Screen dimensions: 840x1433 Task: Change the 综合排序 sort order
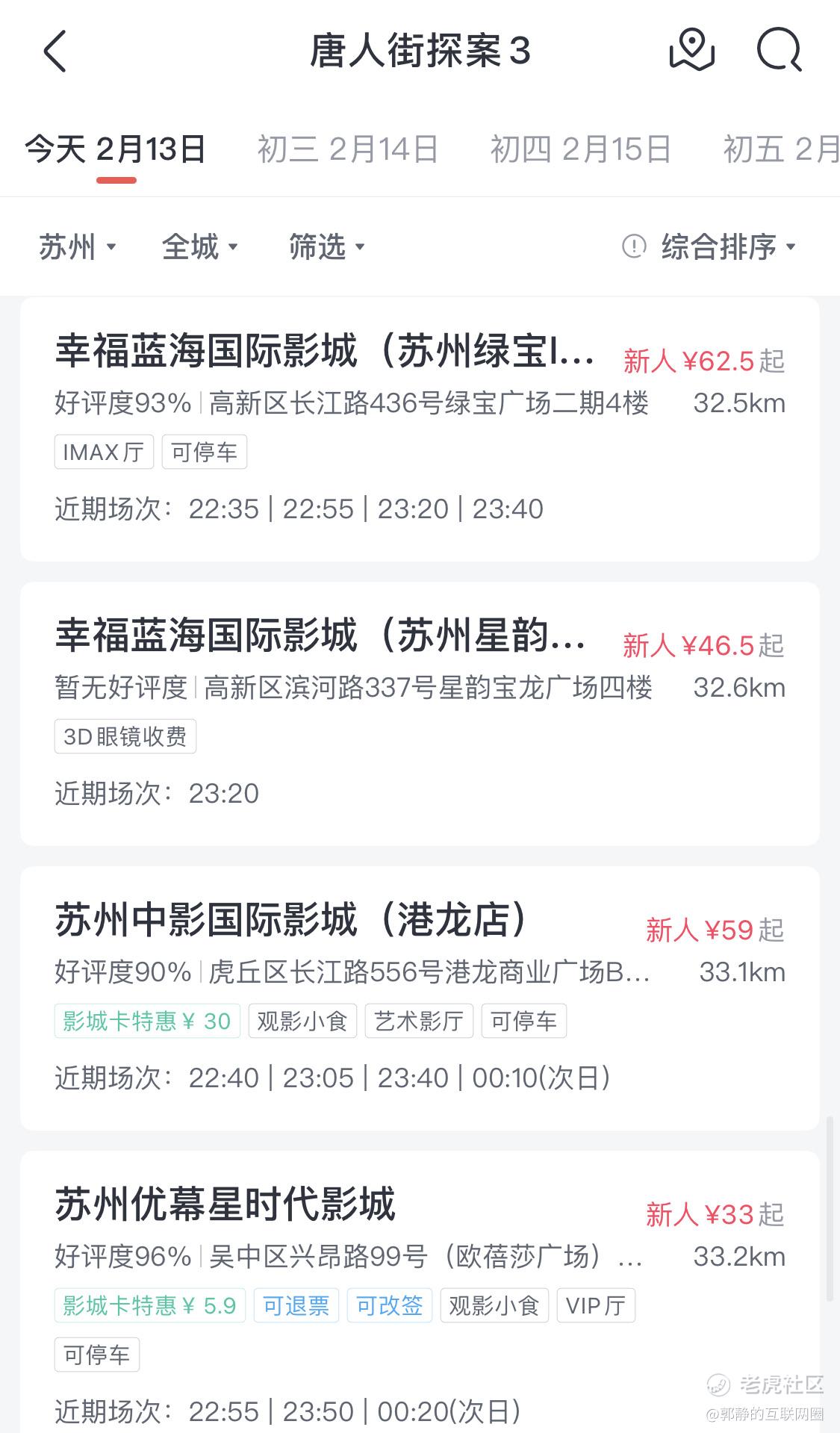(728, 246)
